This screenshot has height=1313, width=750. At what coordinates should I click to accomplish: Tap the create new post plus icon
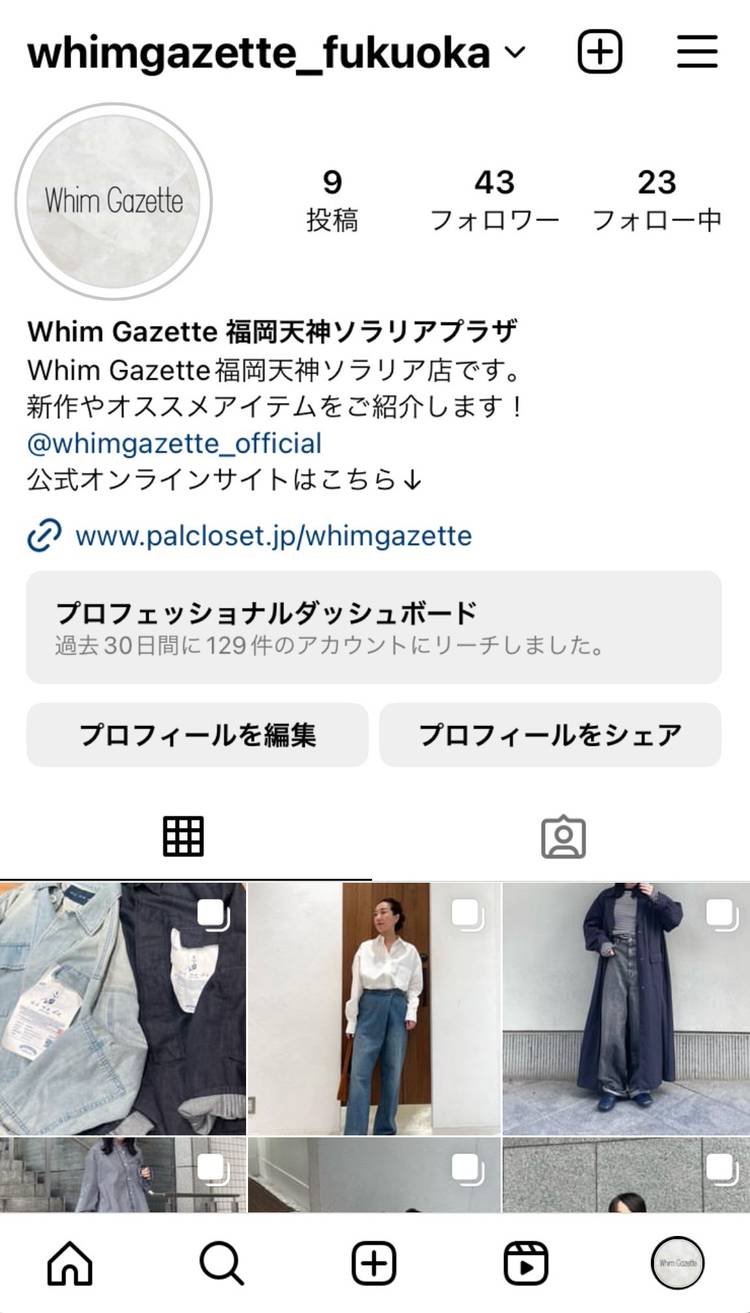(600, 52)
